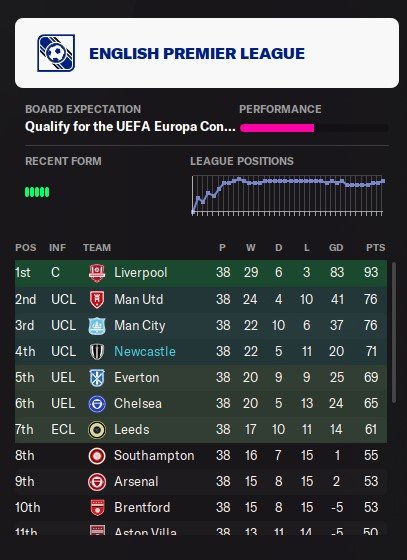Open the league positions graph

tap(288, 196)
